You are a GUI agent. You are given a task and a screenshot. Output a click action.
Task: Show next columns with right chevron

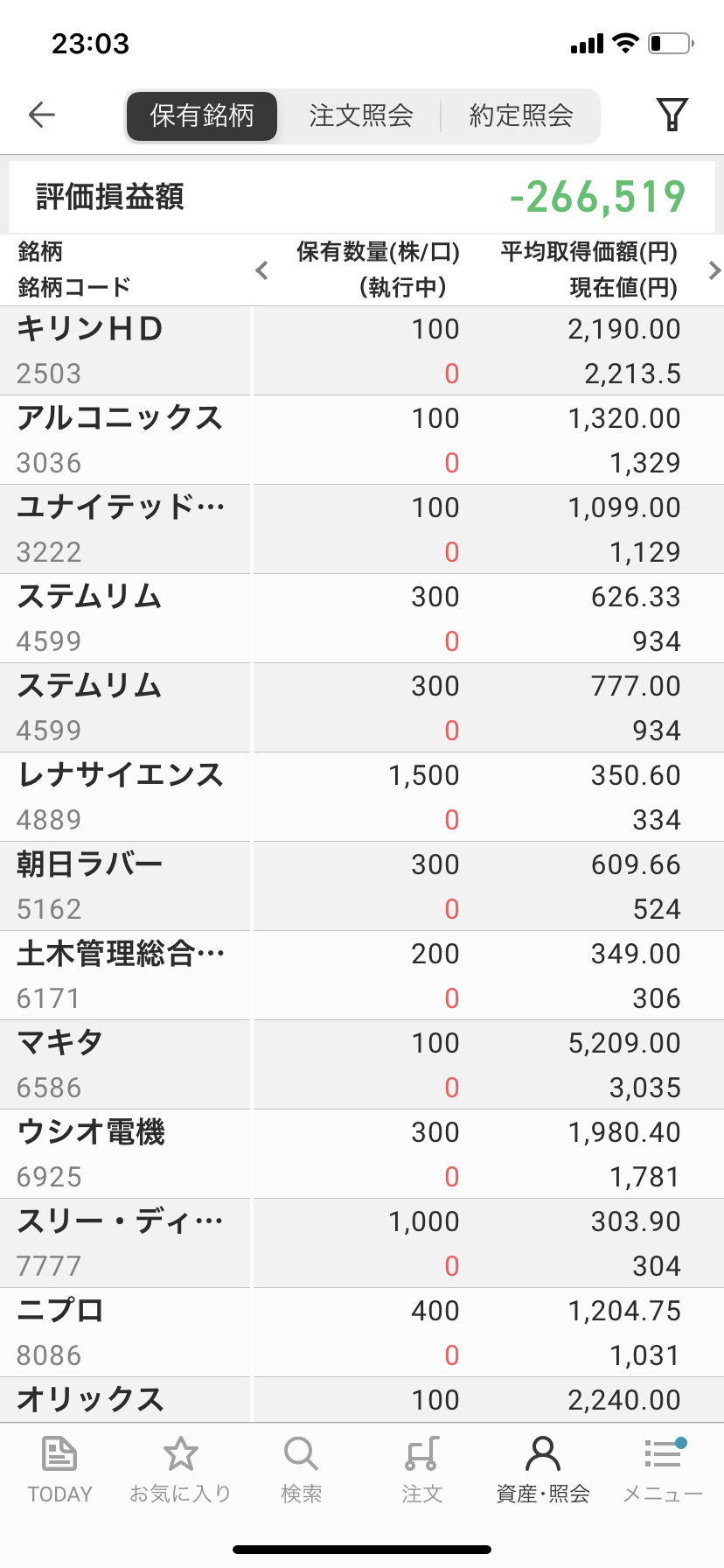pos(714,270)
